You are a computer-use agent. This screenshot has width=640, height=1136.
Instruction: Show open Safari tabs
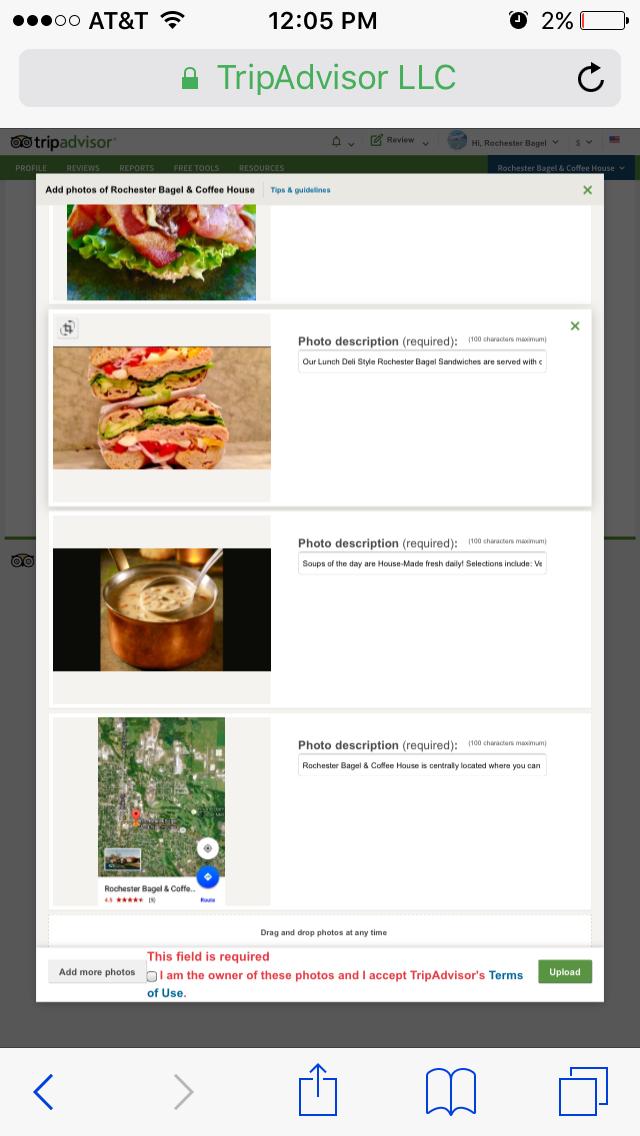coord(583,1091)
